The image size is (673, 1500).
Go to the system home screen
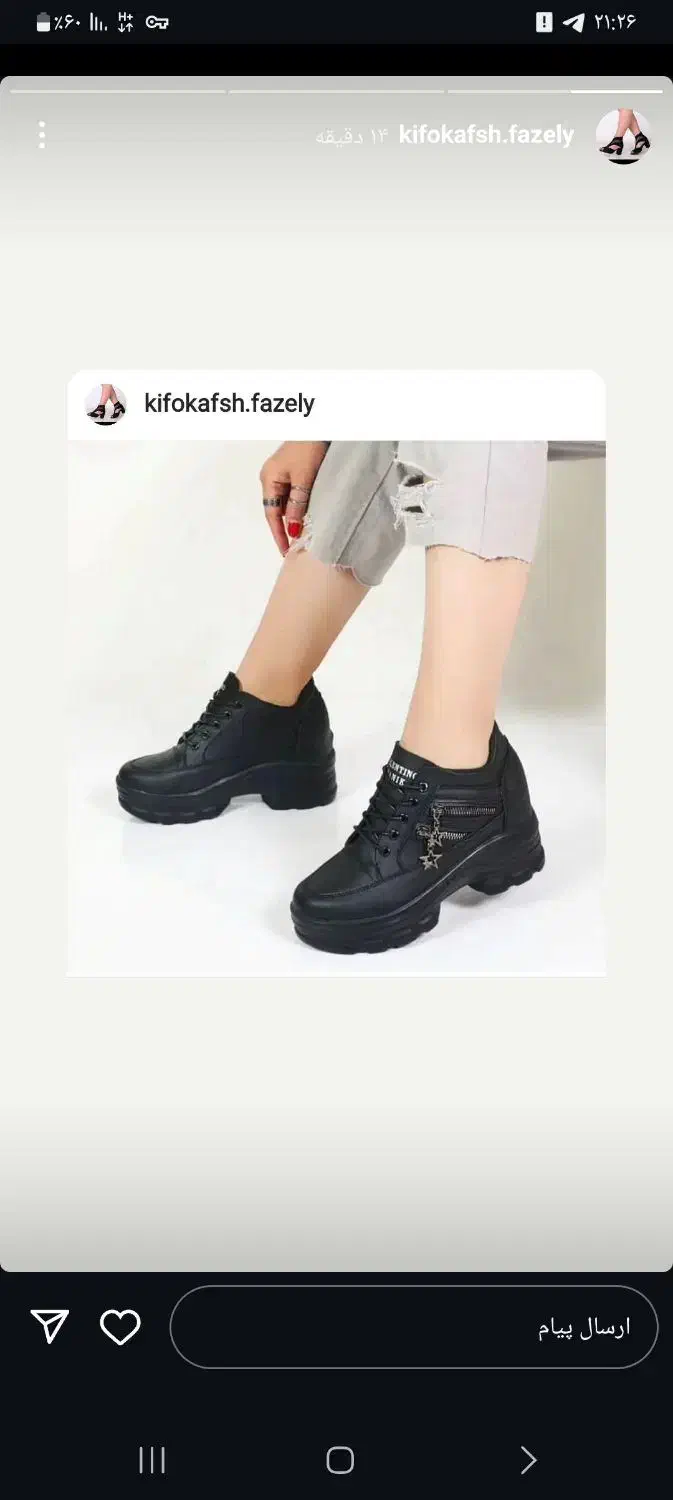(x=340, y=1460)
